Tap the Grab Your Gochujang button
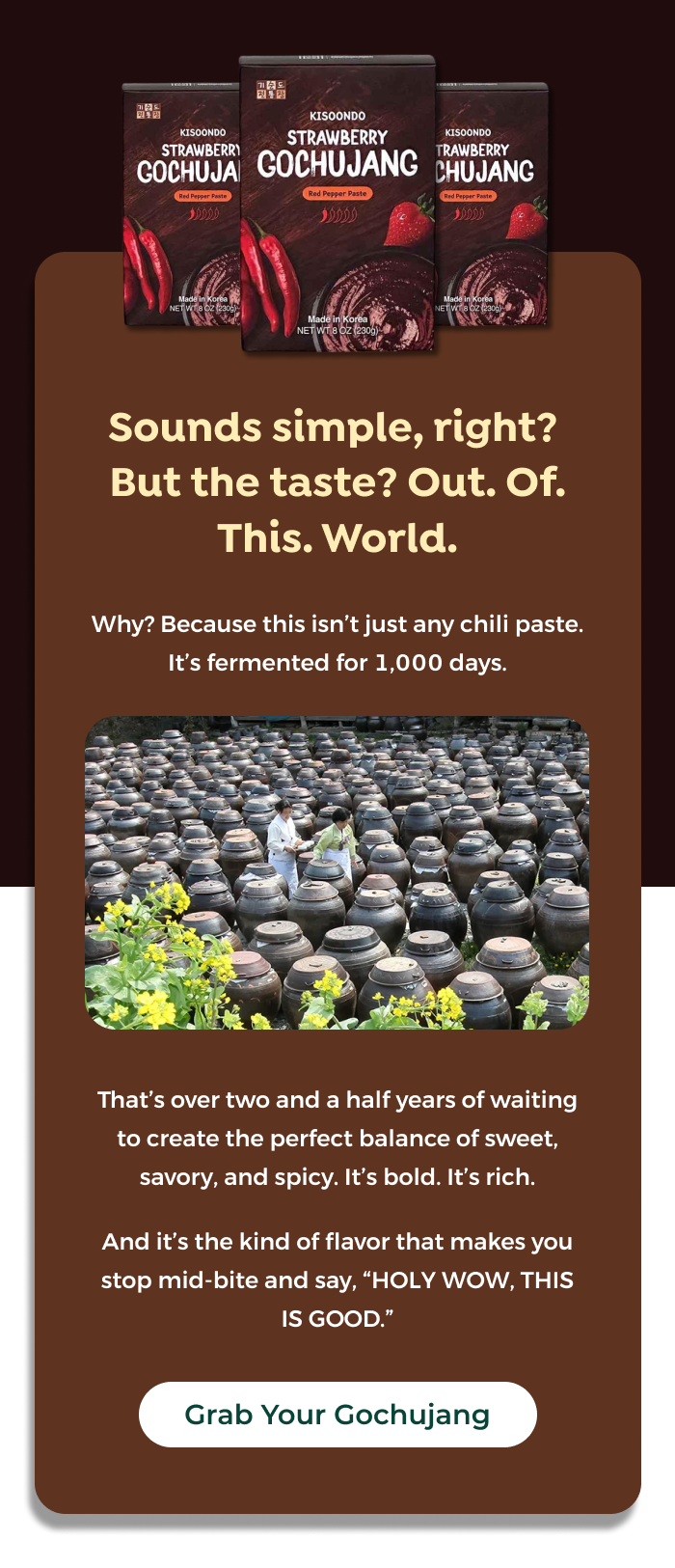This screenshot has height=1568, width=675. pos(337,1415)
